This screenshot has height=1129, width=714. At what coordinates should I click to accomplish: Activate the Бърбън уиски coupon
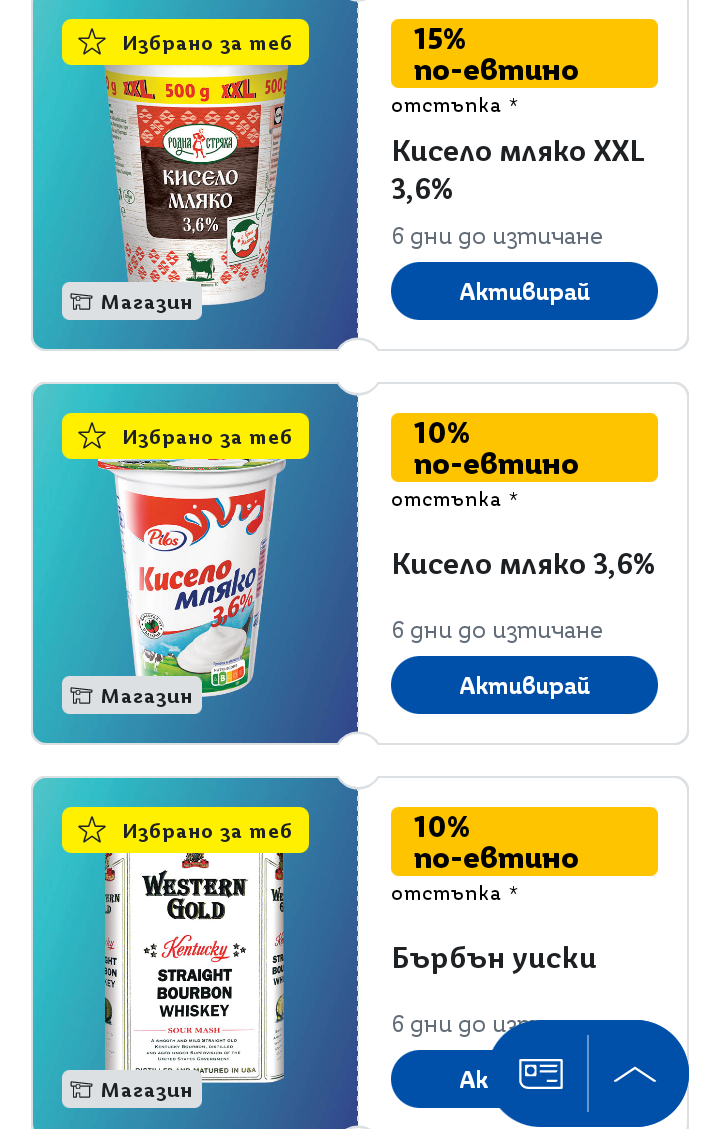(440, 1079)
